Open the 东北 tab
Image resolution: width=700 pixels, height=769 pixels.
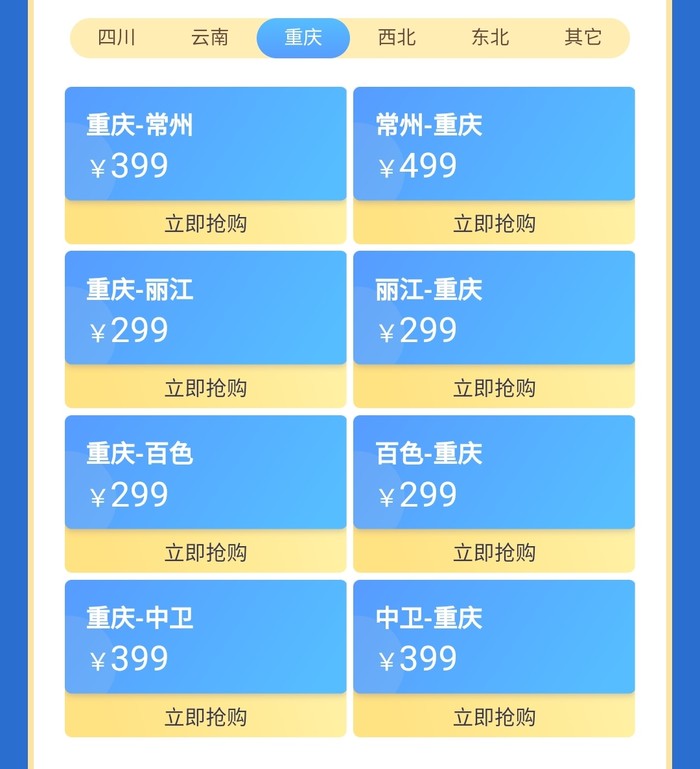coord(490,38)
